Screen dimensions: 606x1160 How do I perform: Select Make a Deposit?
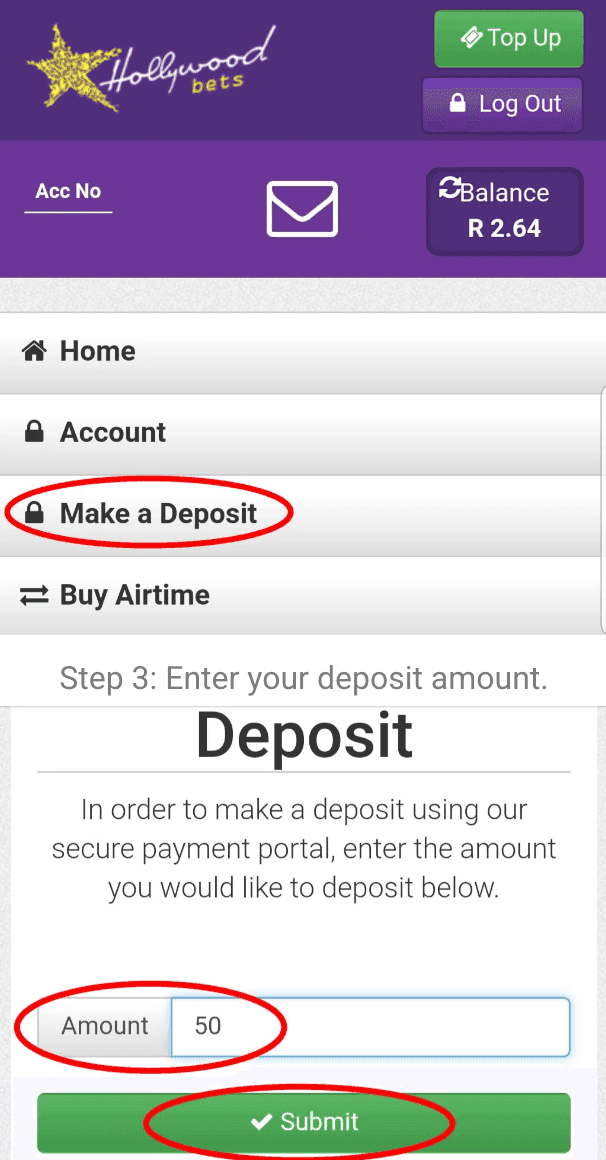(x=158, y=514)
